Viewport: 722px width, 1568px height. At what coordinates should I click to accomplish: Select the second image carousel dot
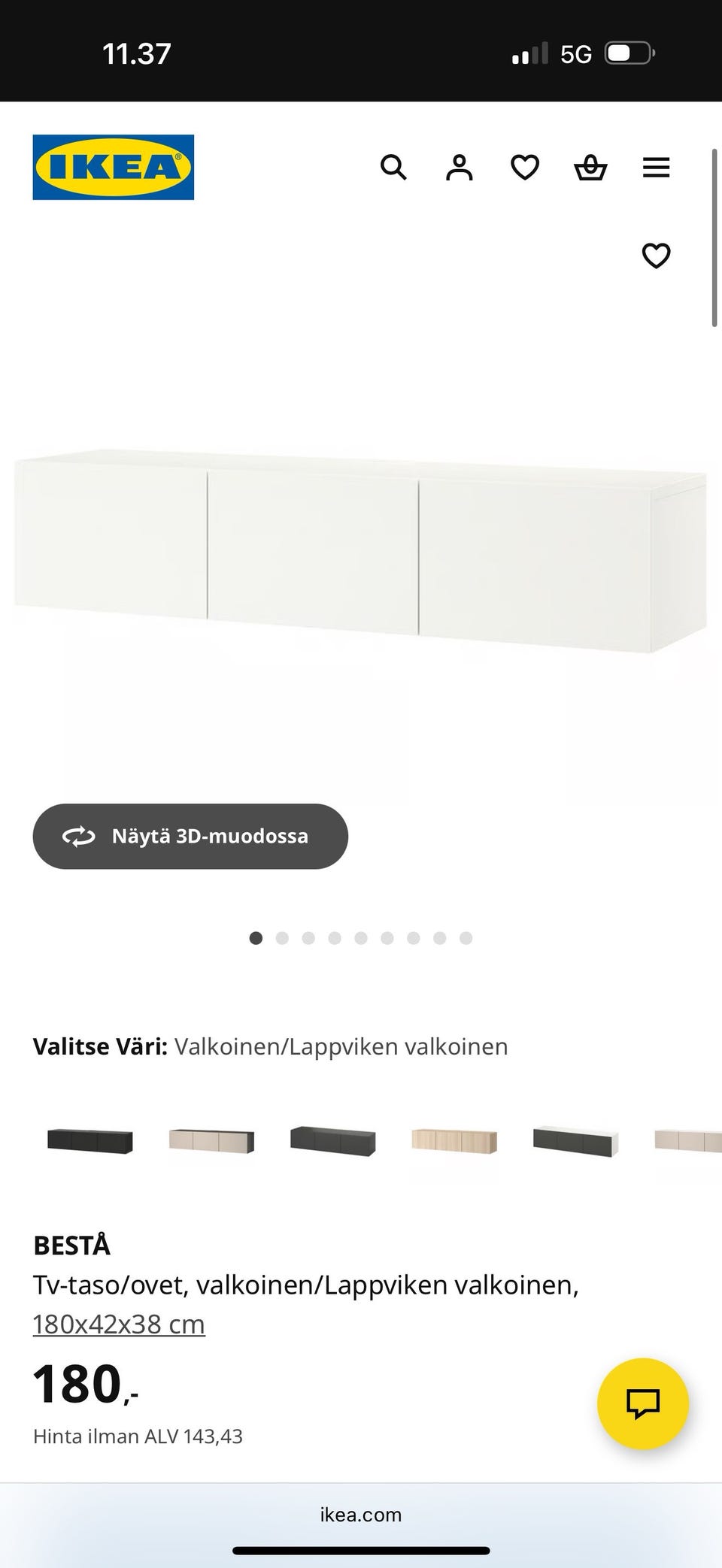click(283, 938)
